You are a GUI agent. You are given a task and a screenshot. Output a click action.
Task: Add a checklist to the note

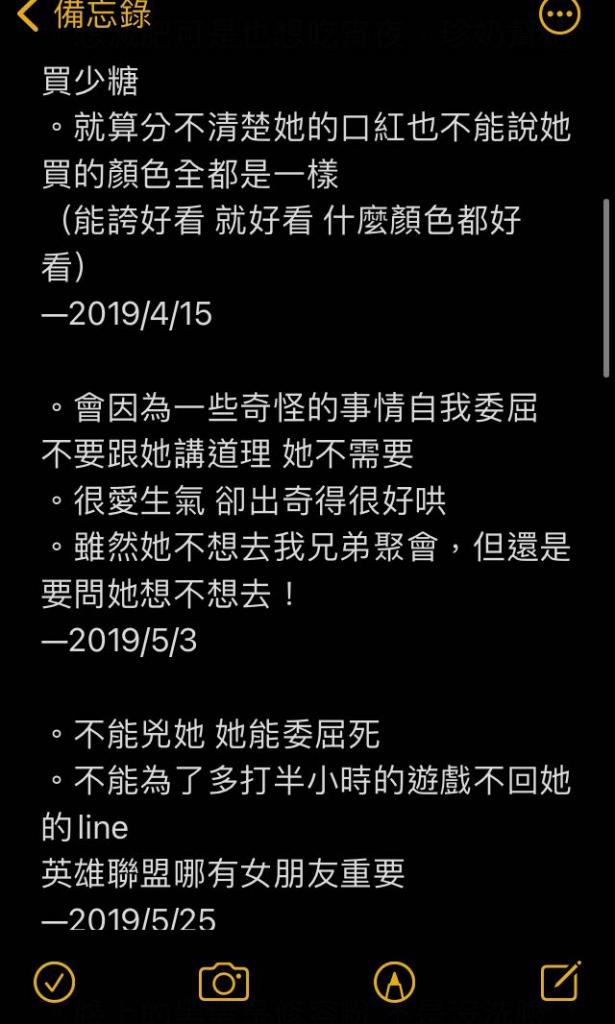click(x=54, y=982)
